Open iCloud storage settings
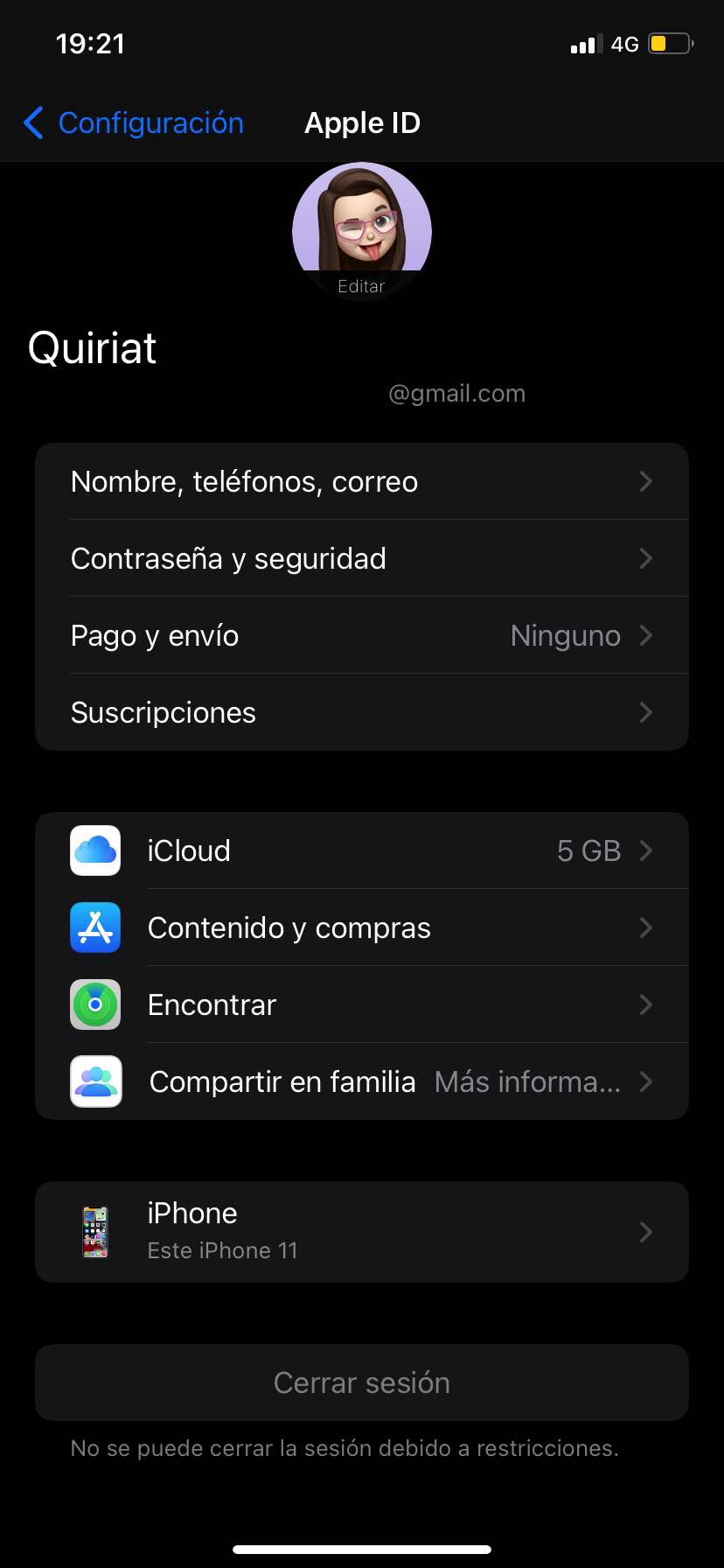The height and width of the screenshot is (1568, 724). point(361,851)
